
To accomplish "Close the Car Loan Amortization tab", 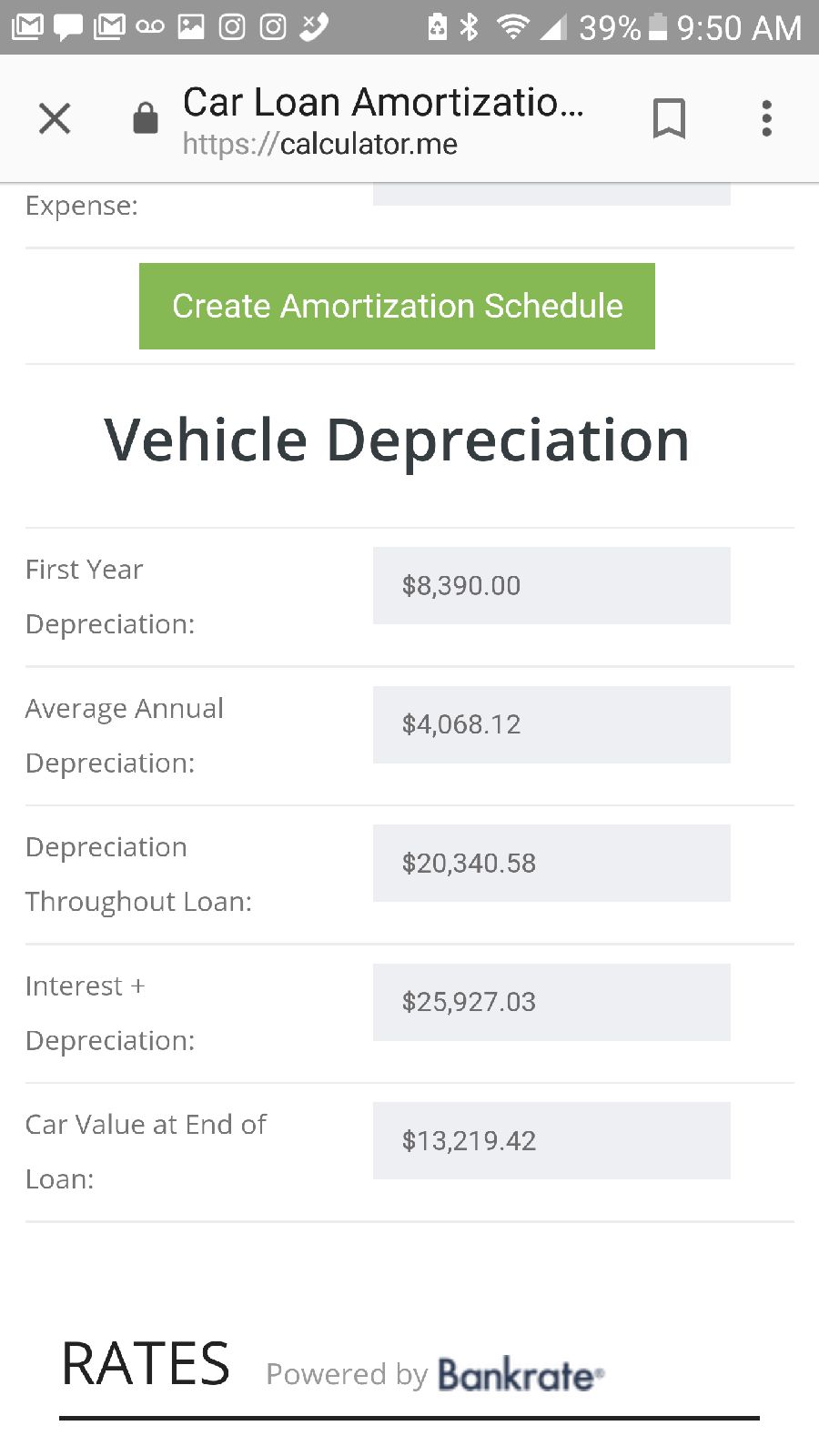I will click(55, 118).
